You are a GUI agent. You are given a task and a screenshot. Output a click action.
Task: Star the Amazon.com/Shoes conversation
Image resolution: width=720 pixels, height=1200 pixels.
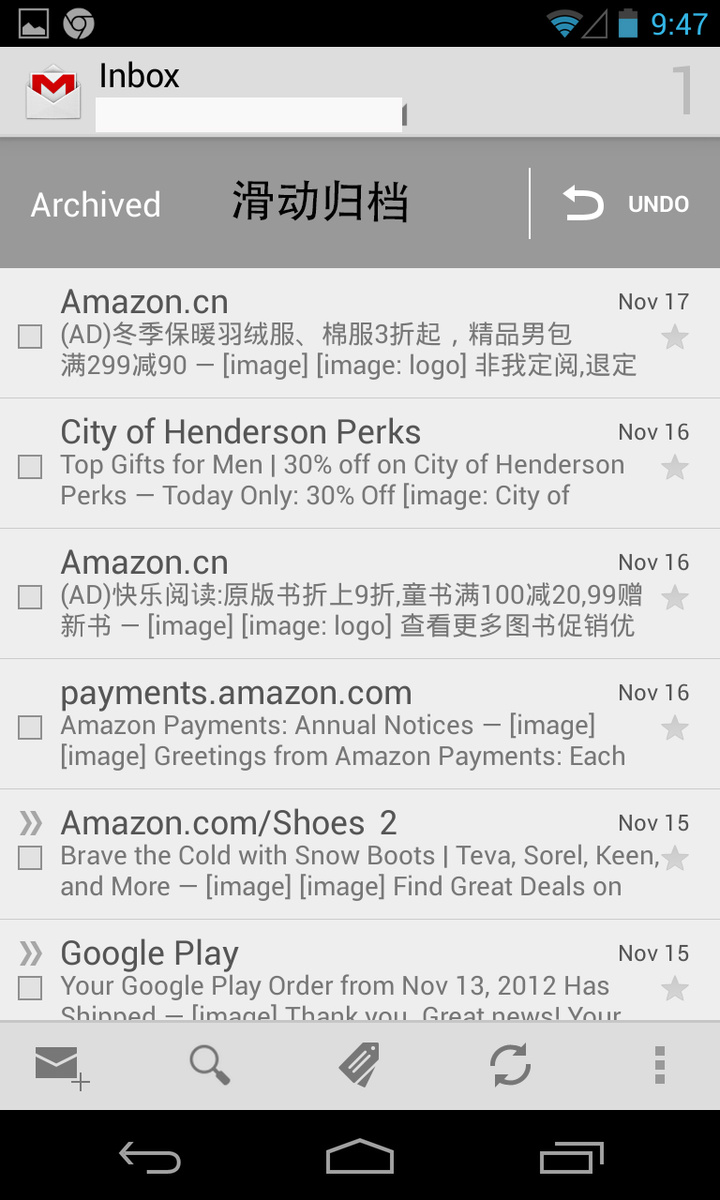point(675,858)
